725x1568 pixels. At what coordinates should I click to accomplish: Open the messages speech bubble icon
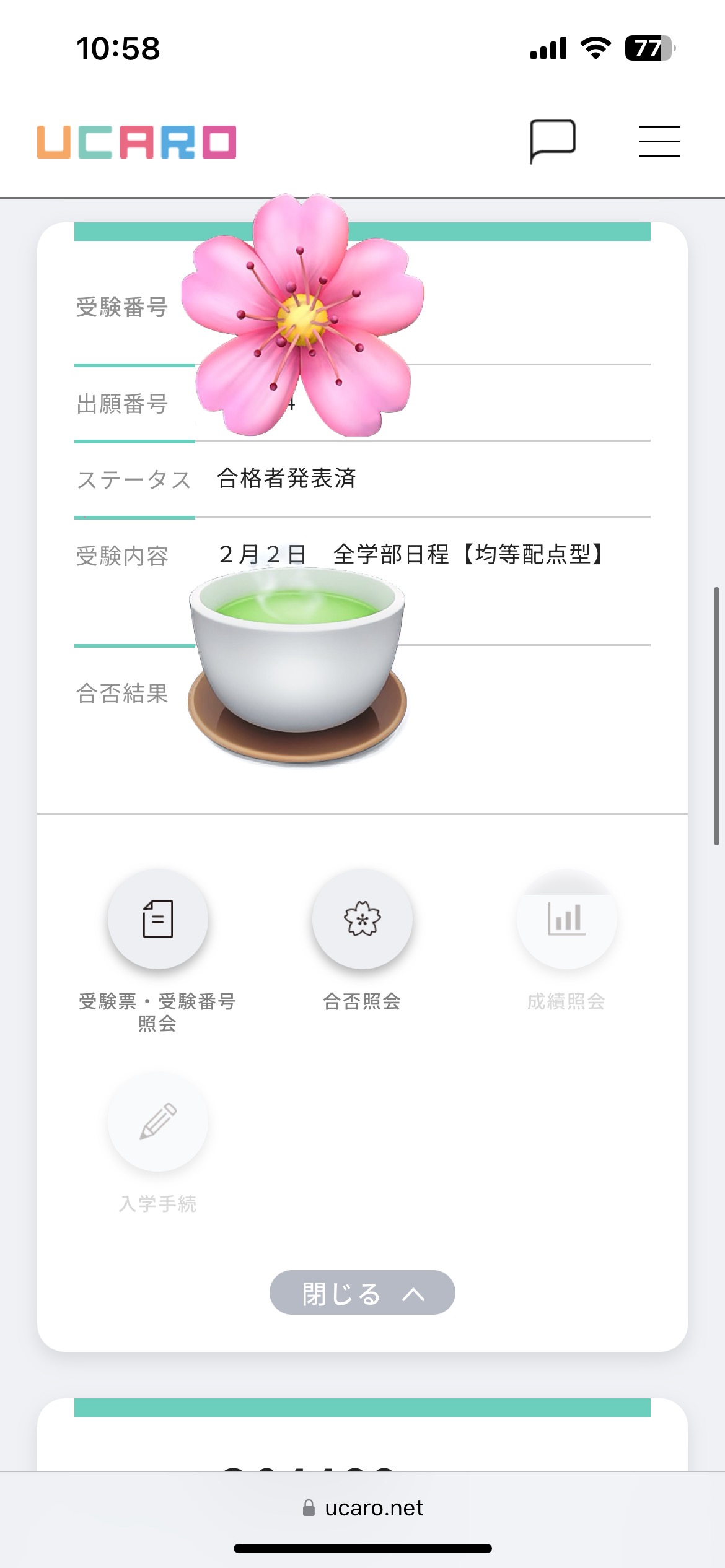pos(552,141)
